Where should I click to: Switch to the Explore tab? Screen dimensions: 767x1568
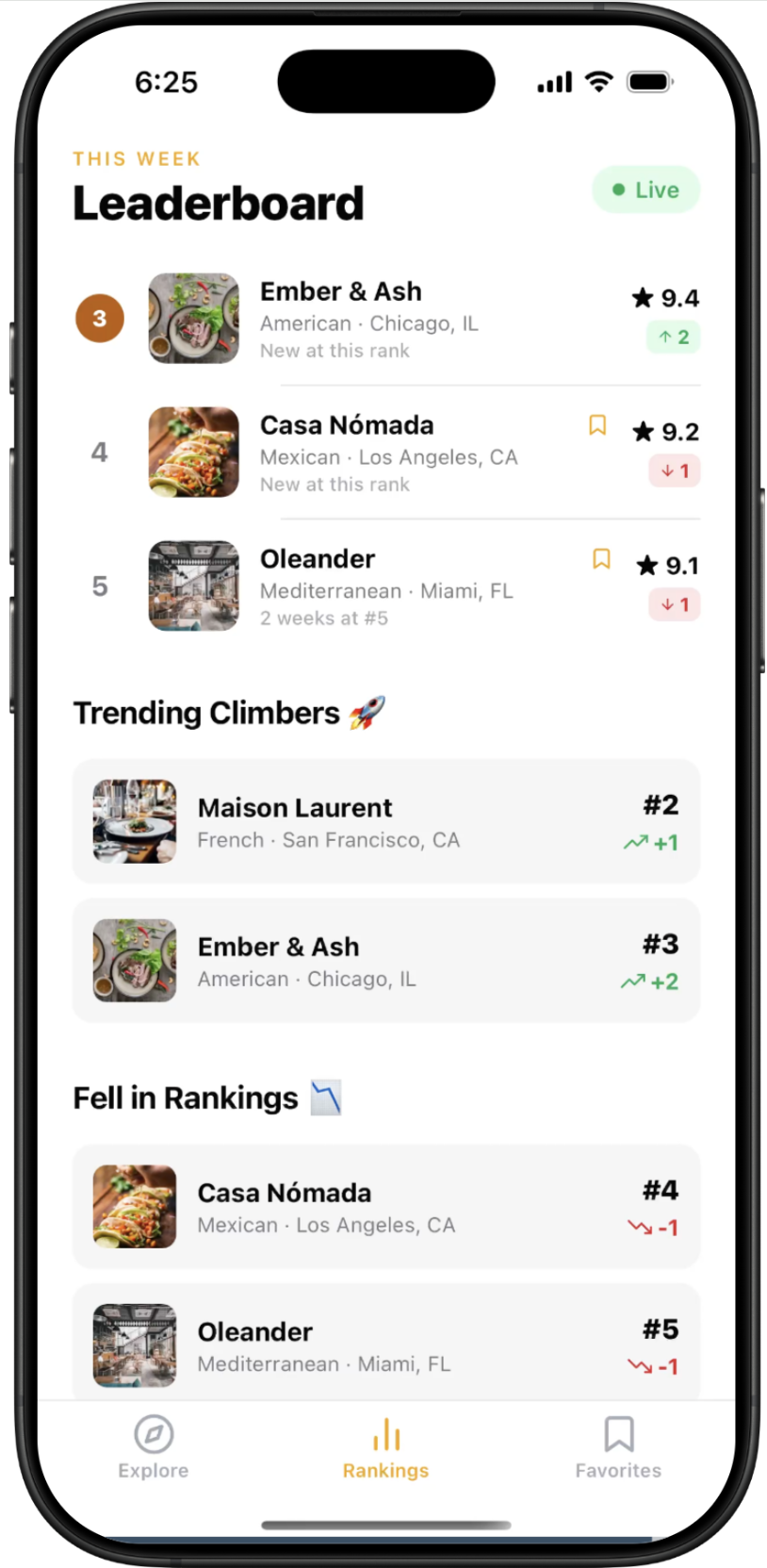154,1446
